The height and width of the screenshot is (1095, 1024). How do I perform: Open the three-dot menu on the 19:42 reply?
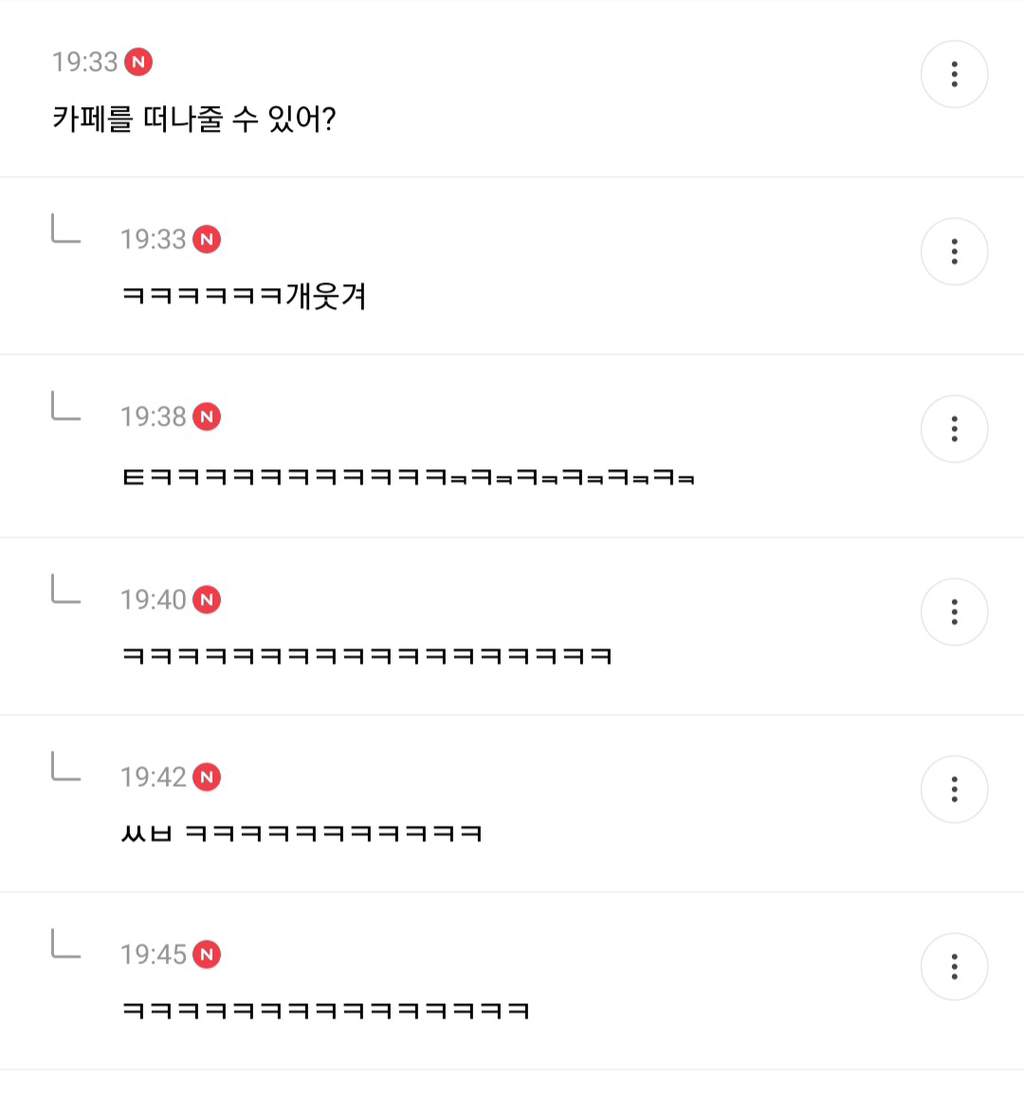(954, 789)
